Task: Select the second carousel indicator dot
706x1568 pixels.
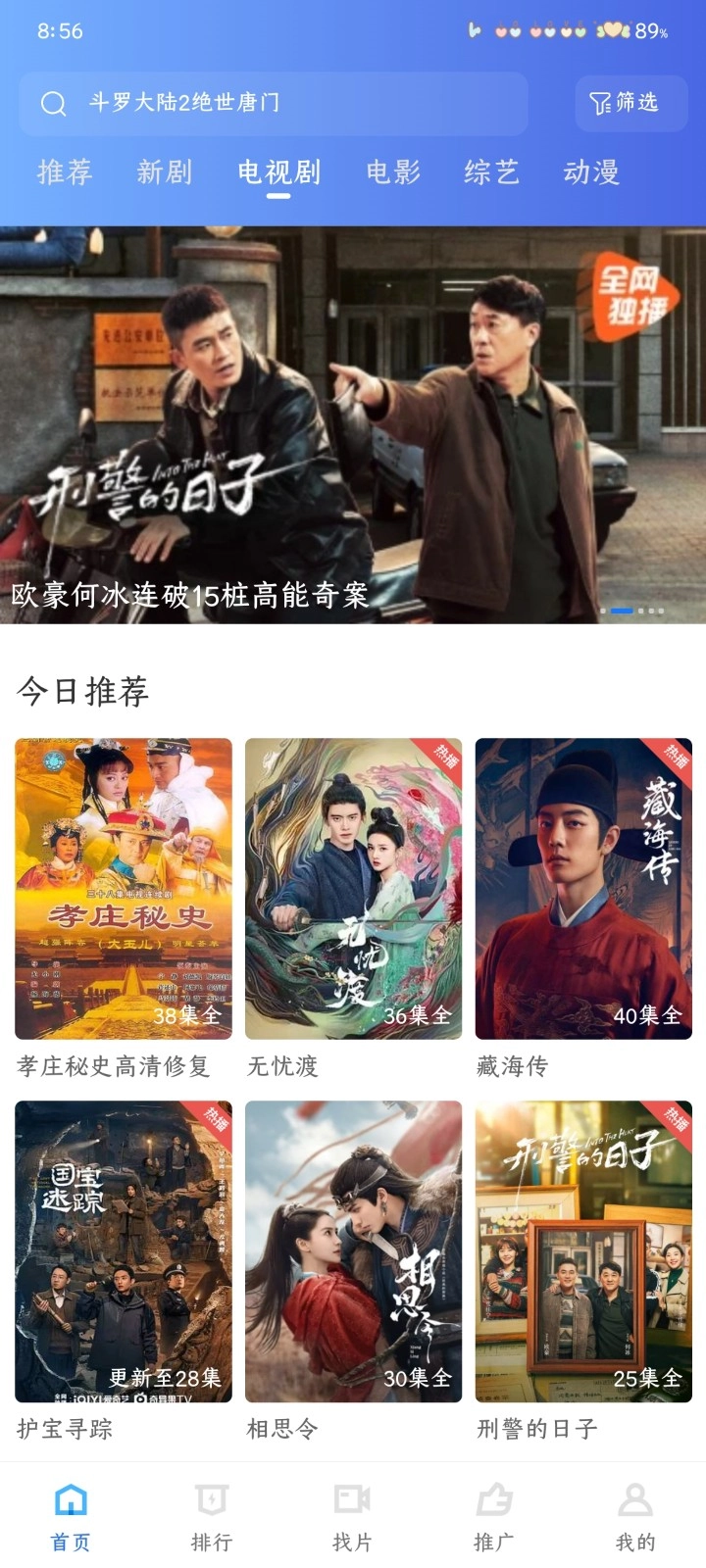Action: click(622, 611)
